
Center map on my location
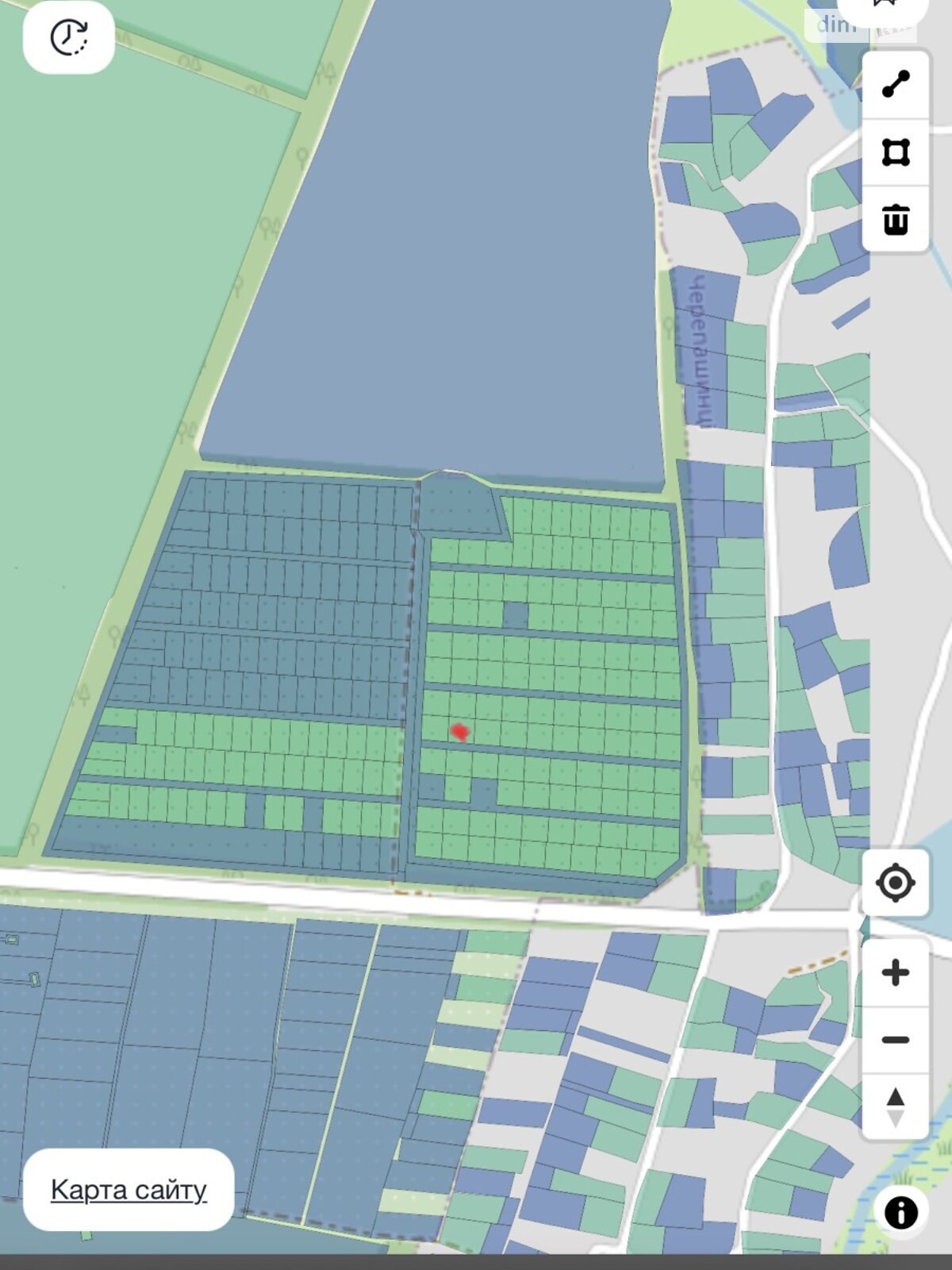tap(896, 883)
